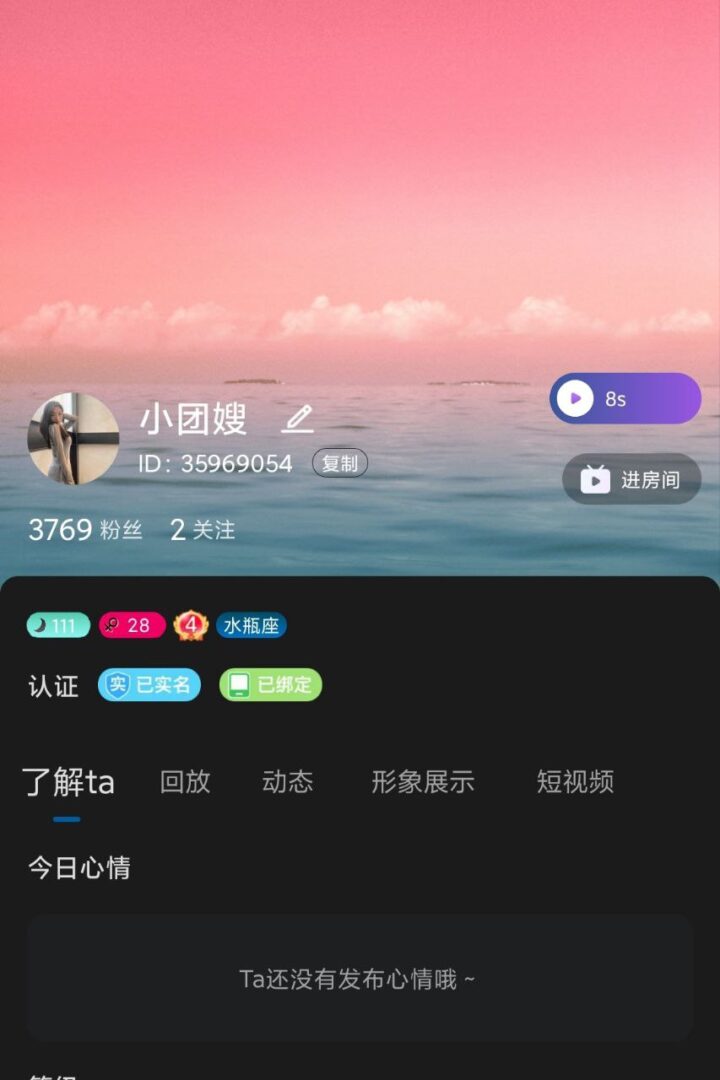Open the 形象展示 tab
This screenshot has width=720, height=1080.
pos(422,782)
